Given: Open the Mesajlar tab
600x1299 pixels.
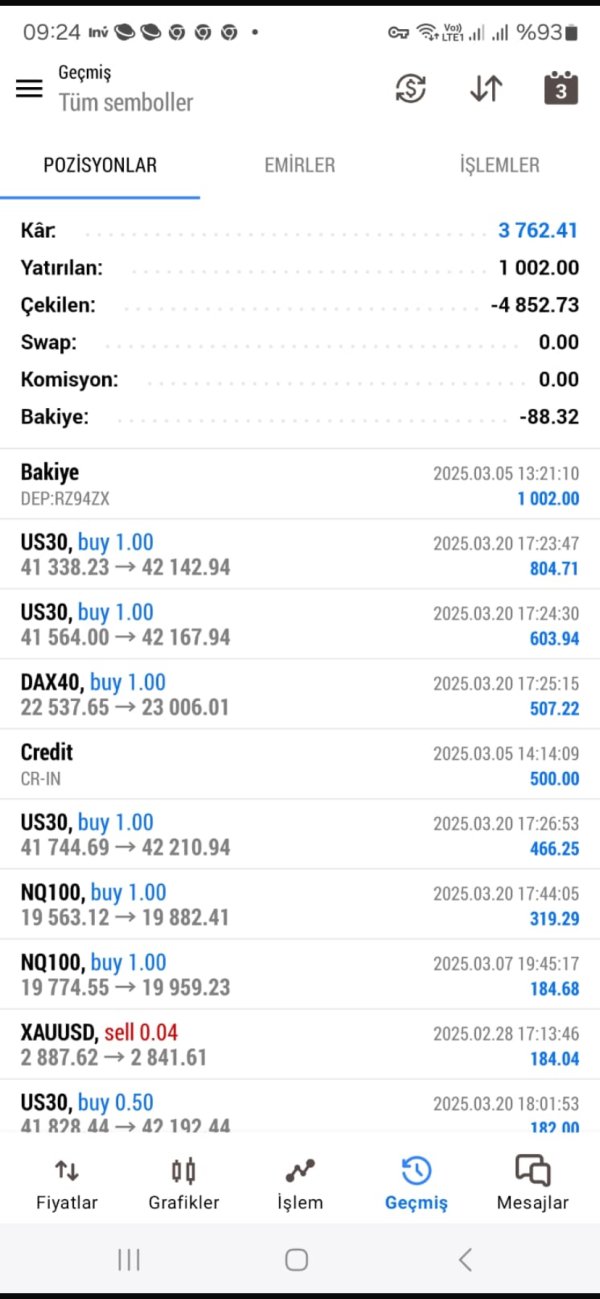Looking at the screenshot, I should [532, 1184].
